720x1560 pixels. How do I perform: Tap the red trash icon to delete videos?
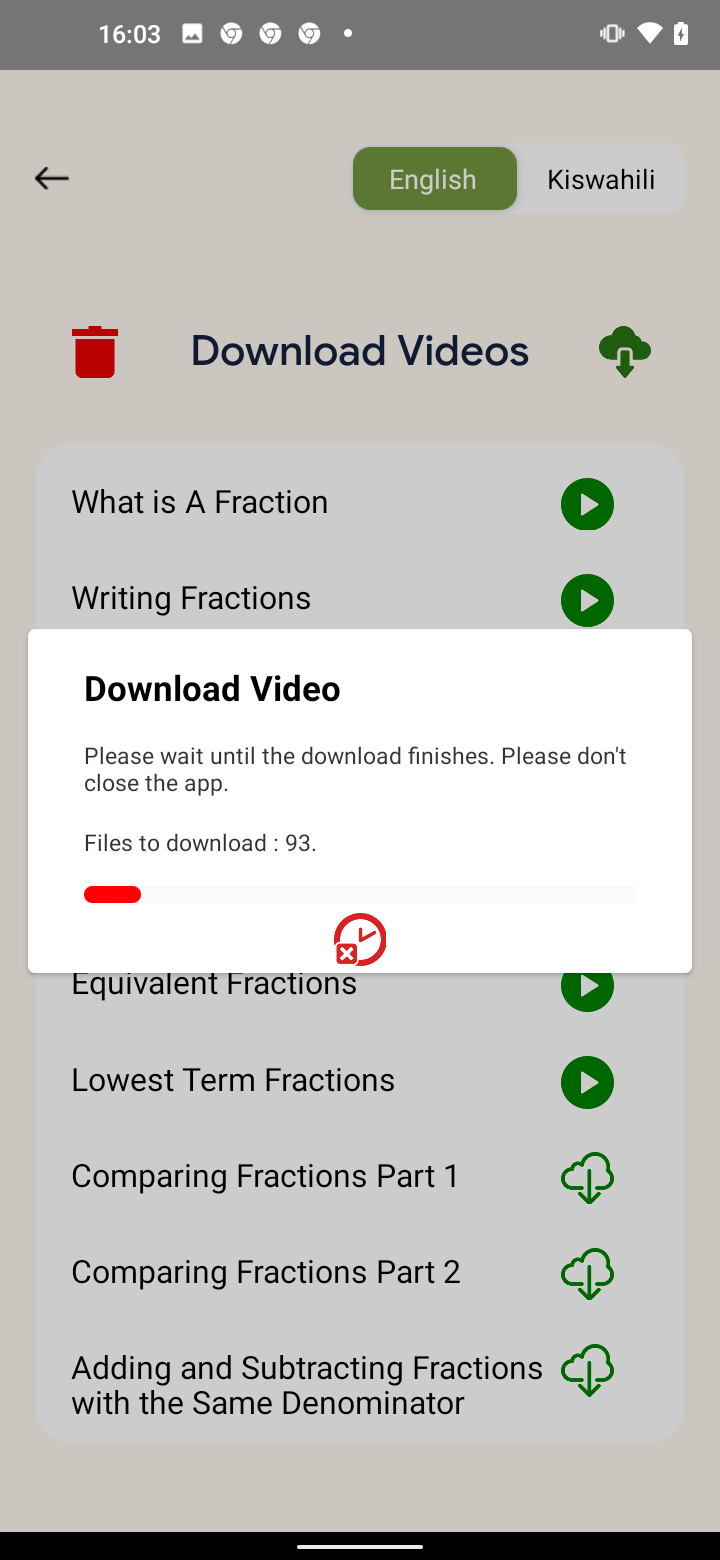tap(95, 352)
